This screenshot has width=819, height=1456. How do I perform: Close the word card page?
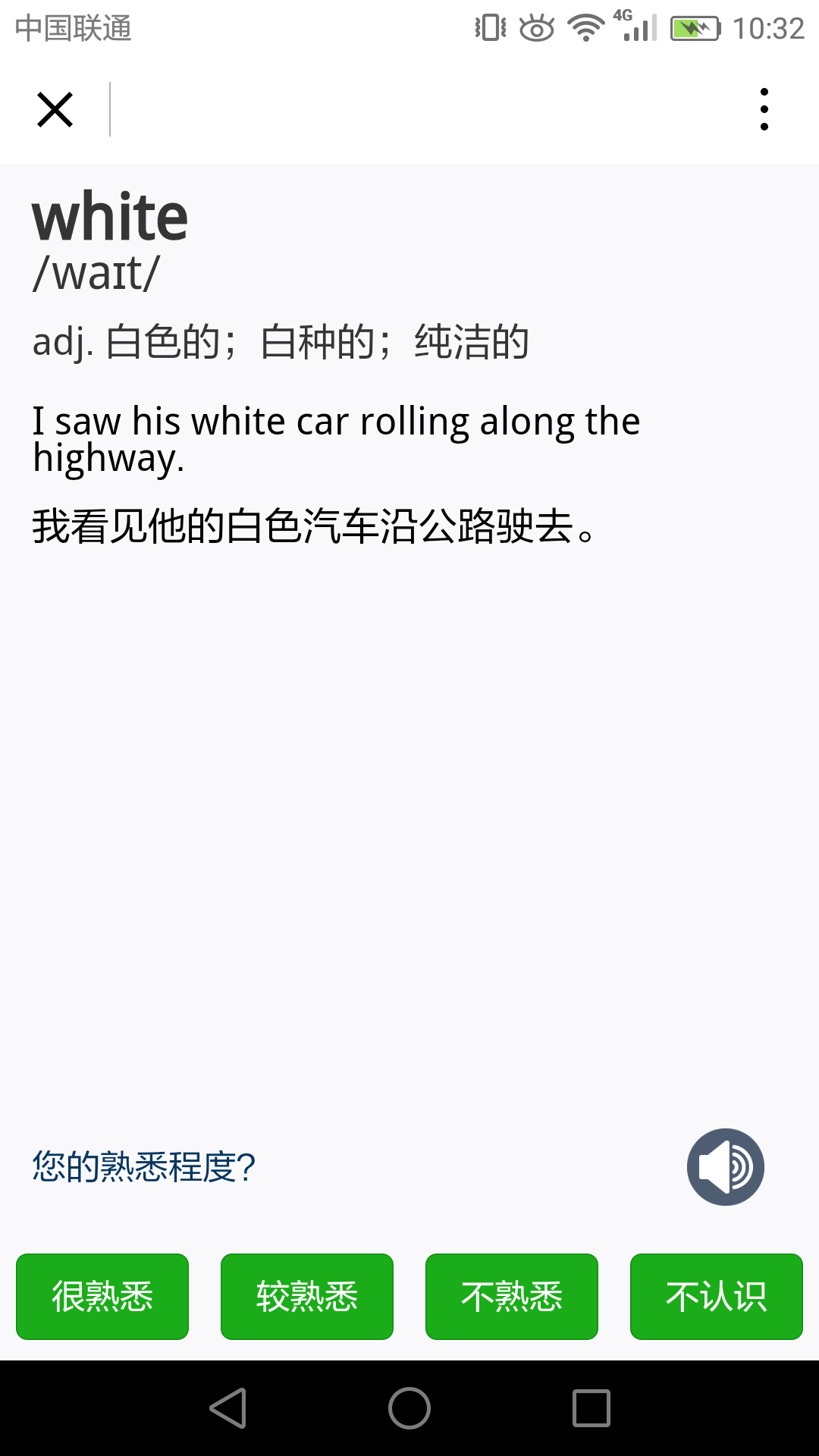pos(55,110)
